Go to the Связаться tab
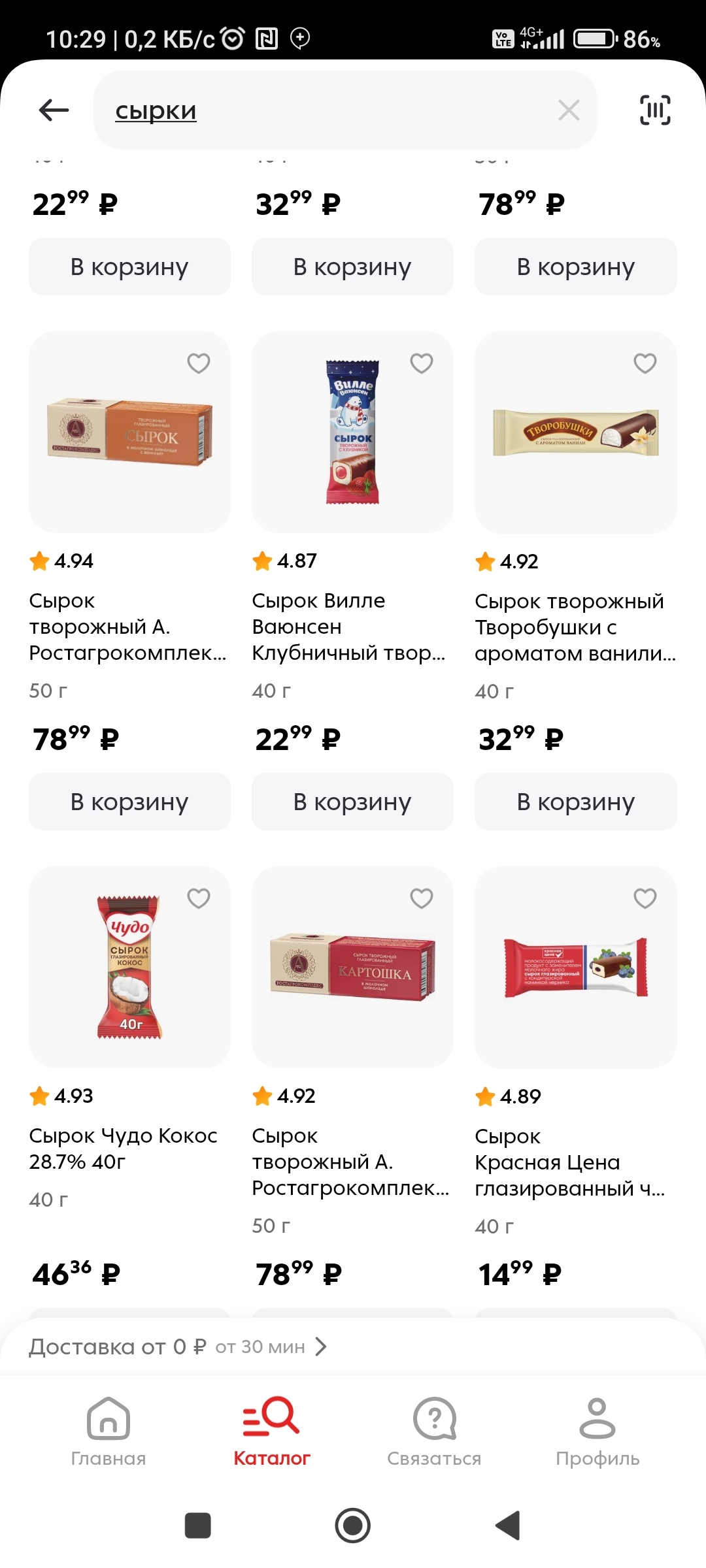The image size is (706, 1568). pos(434,1431)
